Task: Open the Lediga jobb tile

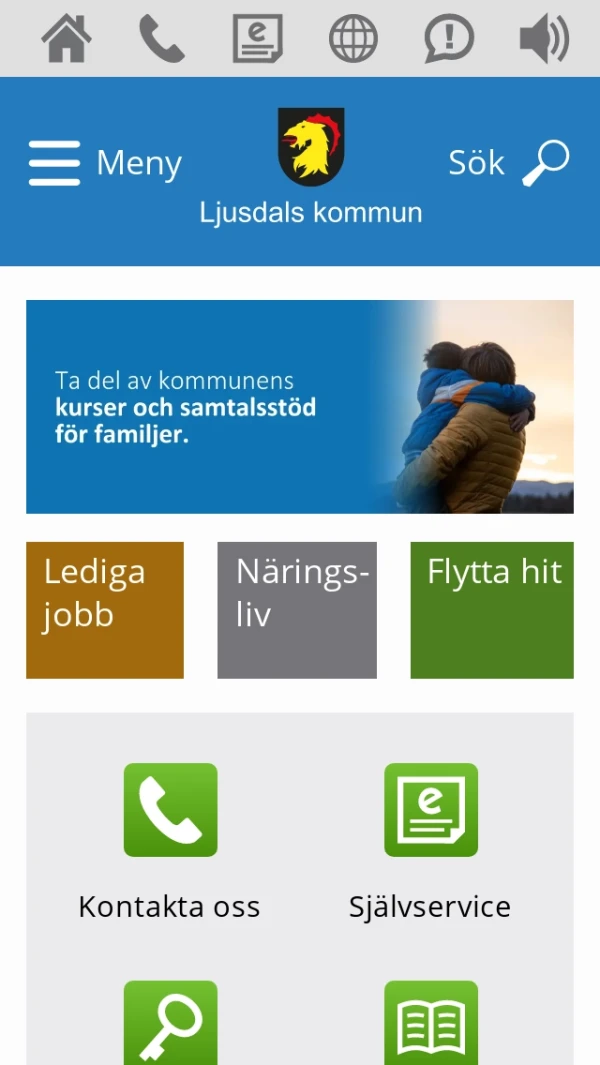Action: click(x=105, y=610)
